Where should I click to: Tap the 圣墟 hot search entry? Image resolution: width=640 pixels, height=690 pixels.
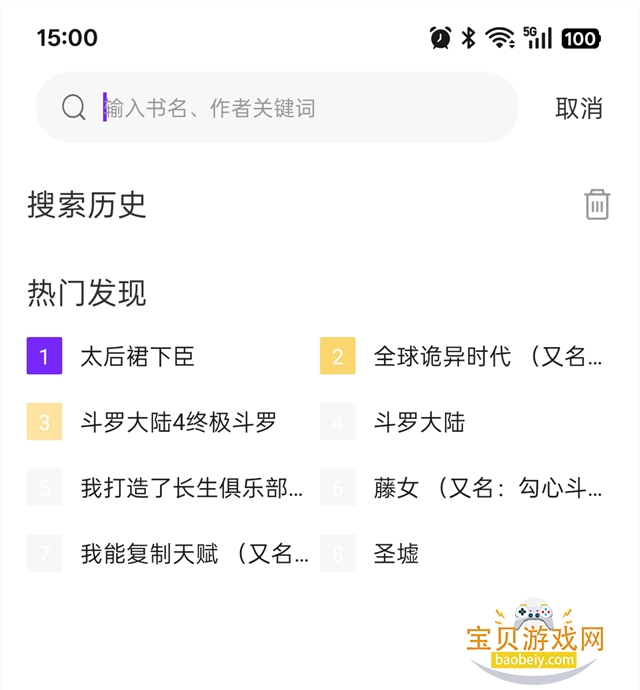[396, 553]
